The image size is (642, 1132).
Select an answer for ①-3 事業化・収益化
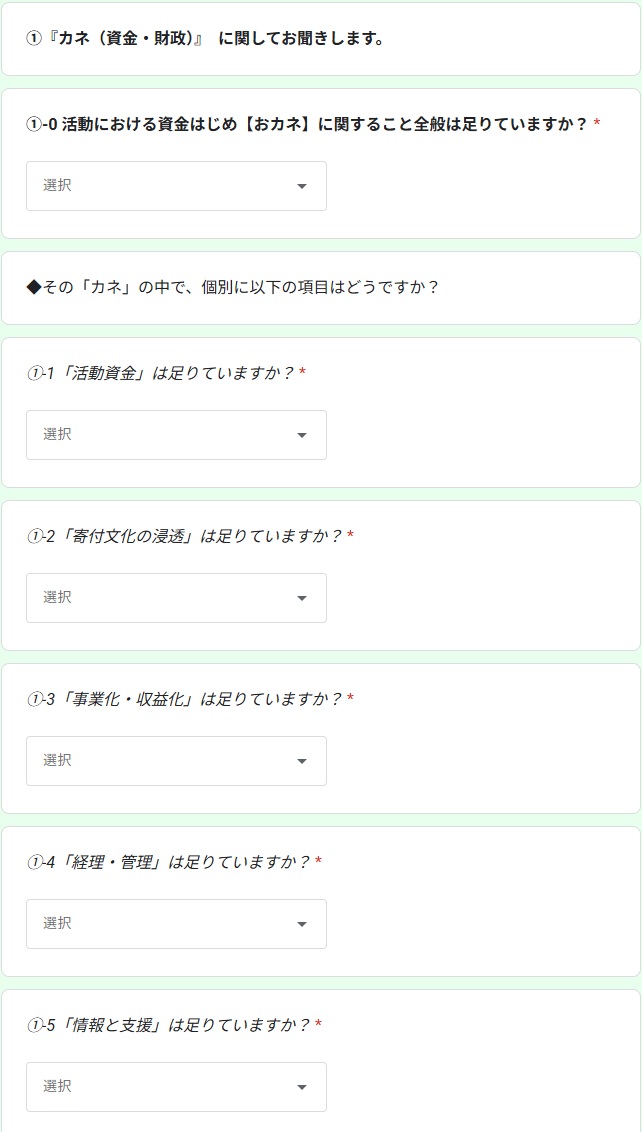point(176,761)
